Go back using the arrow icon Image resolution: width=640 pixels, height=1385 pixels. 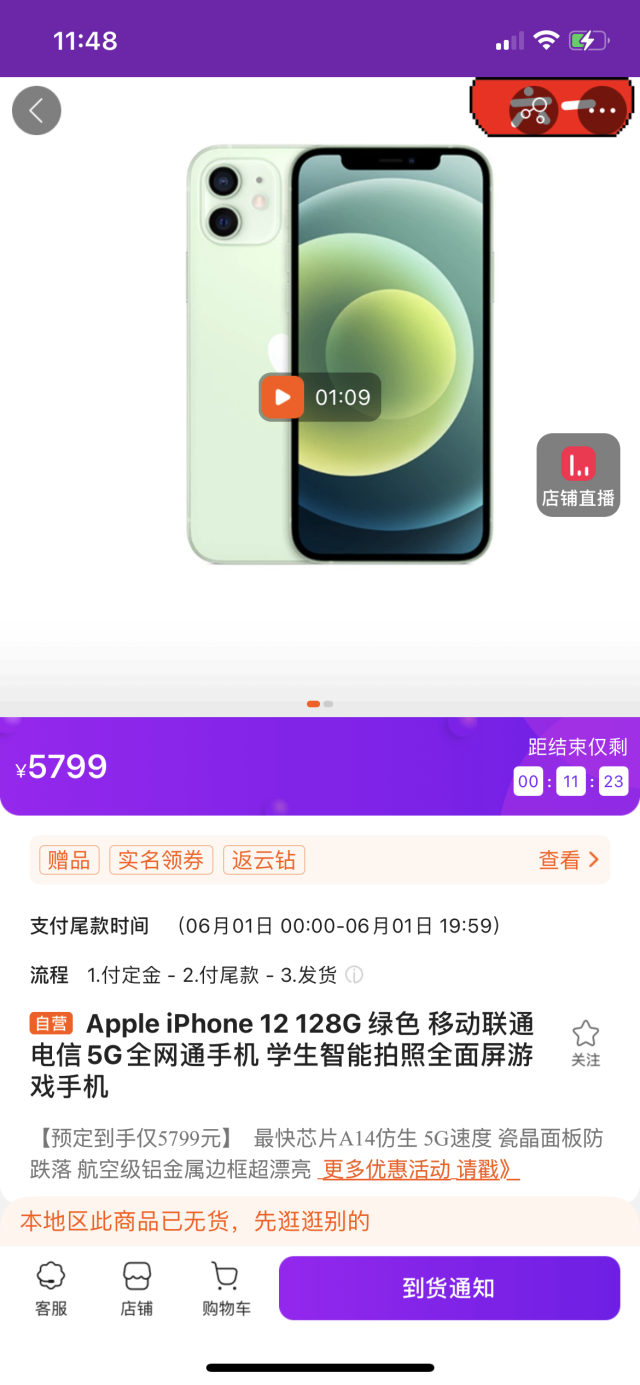click(37, 111)
